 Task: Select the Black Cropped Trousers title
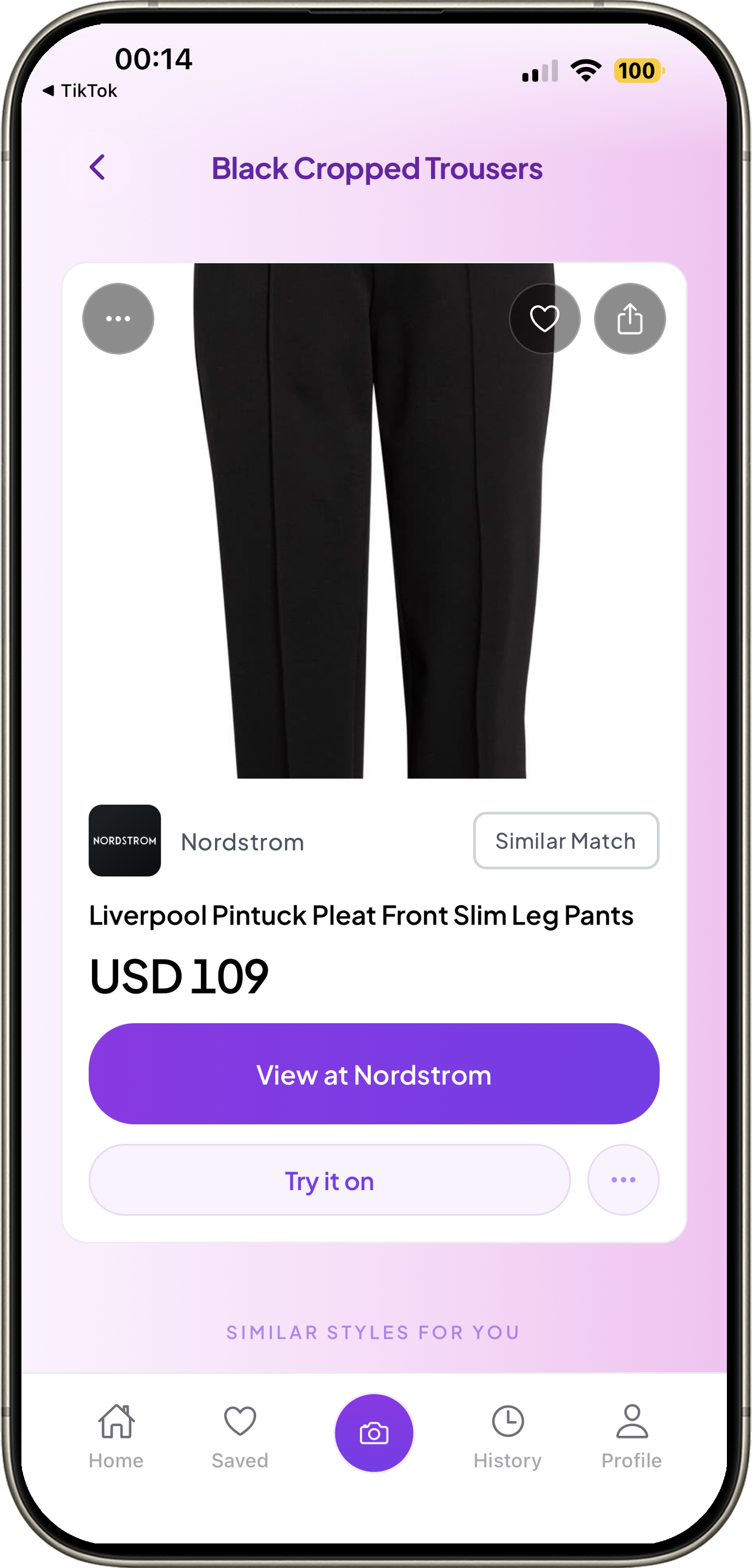(x=377, y=169)
